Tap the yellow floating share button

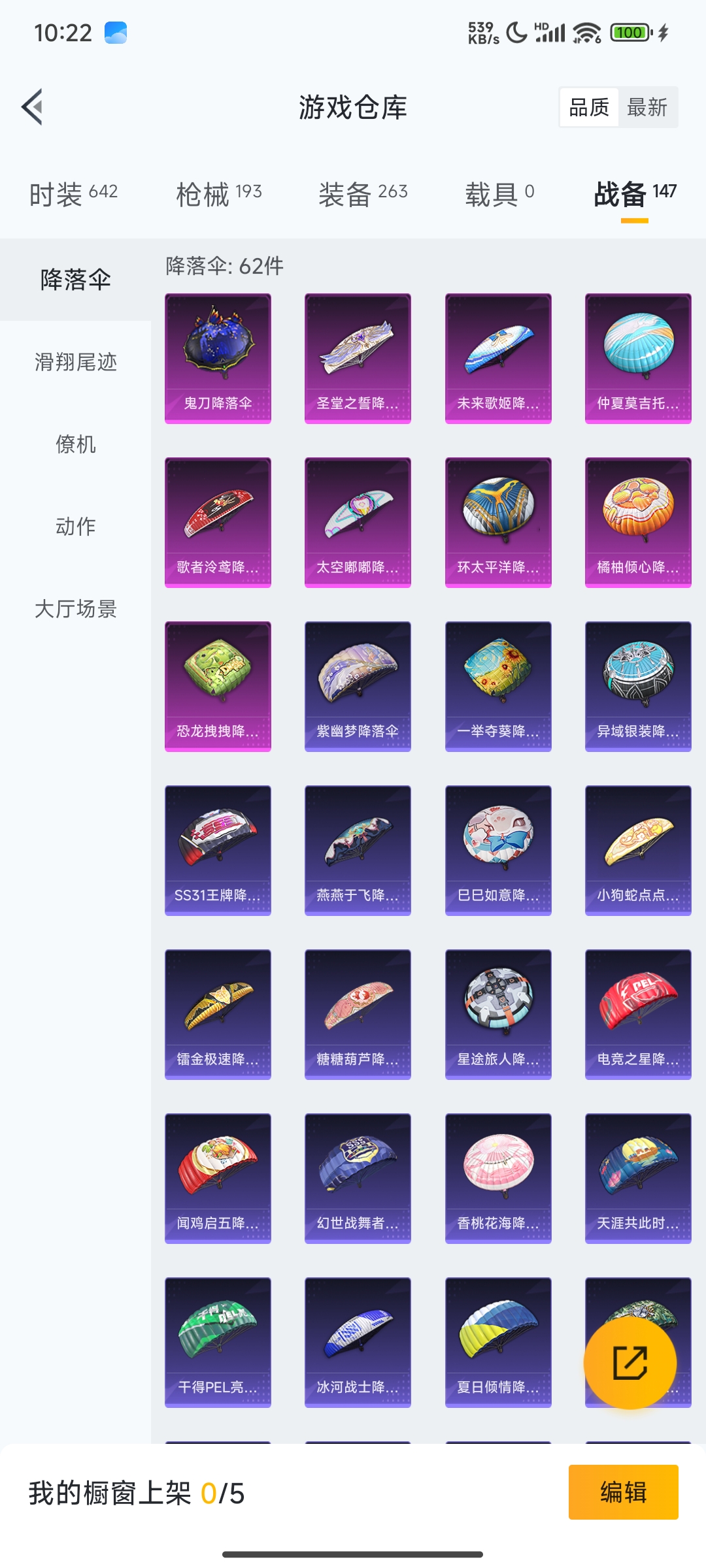click(x=630, y=1362)
